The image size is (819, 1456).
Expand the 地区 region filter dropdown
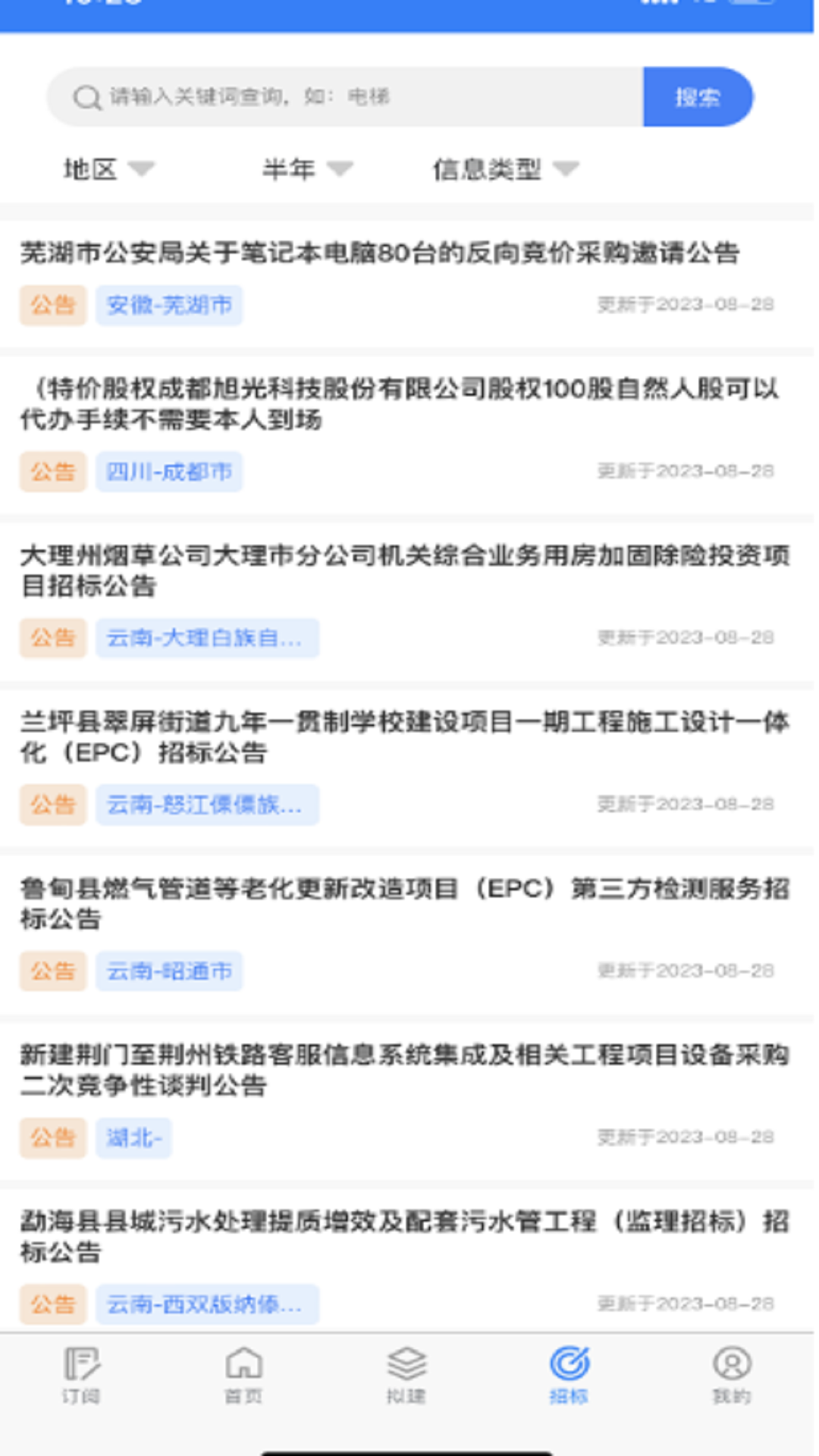(106, 170)
